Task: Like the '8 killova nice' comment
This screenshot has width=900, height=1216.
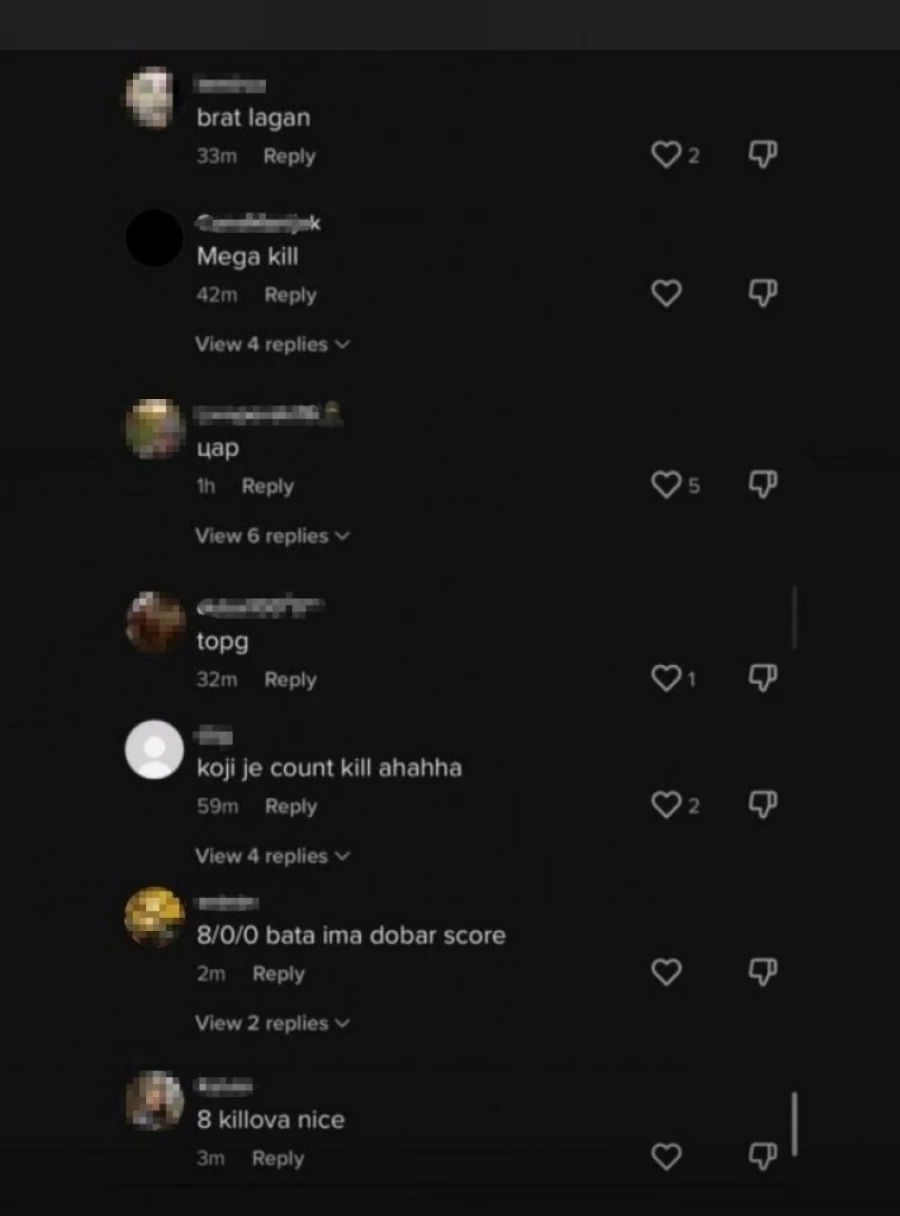Action: click(x=666, y=1157)
